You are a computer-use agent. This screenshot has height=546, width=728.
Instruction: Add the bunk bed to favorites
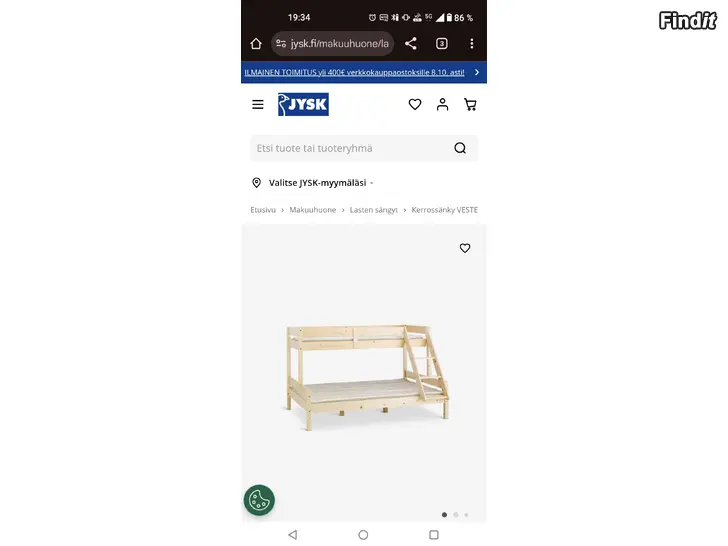(465, 248)
